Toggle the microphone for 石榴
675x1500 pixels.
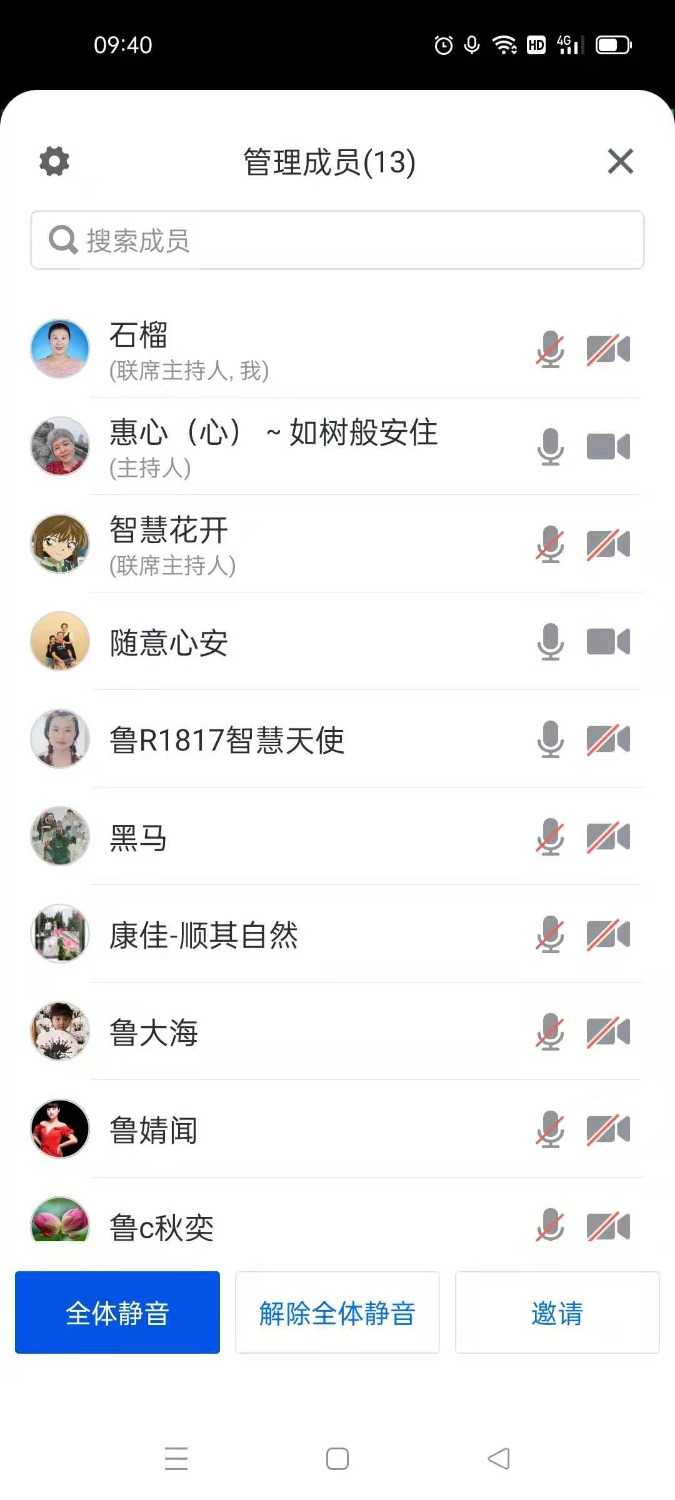coord(550,350)
